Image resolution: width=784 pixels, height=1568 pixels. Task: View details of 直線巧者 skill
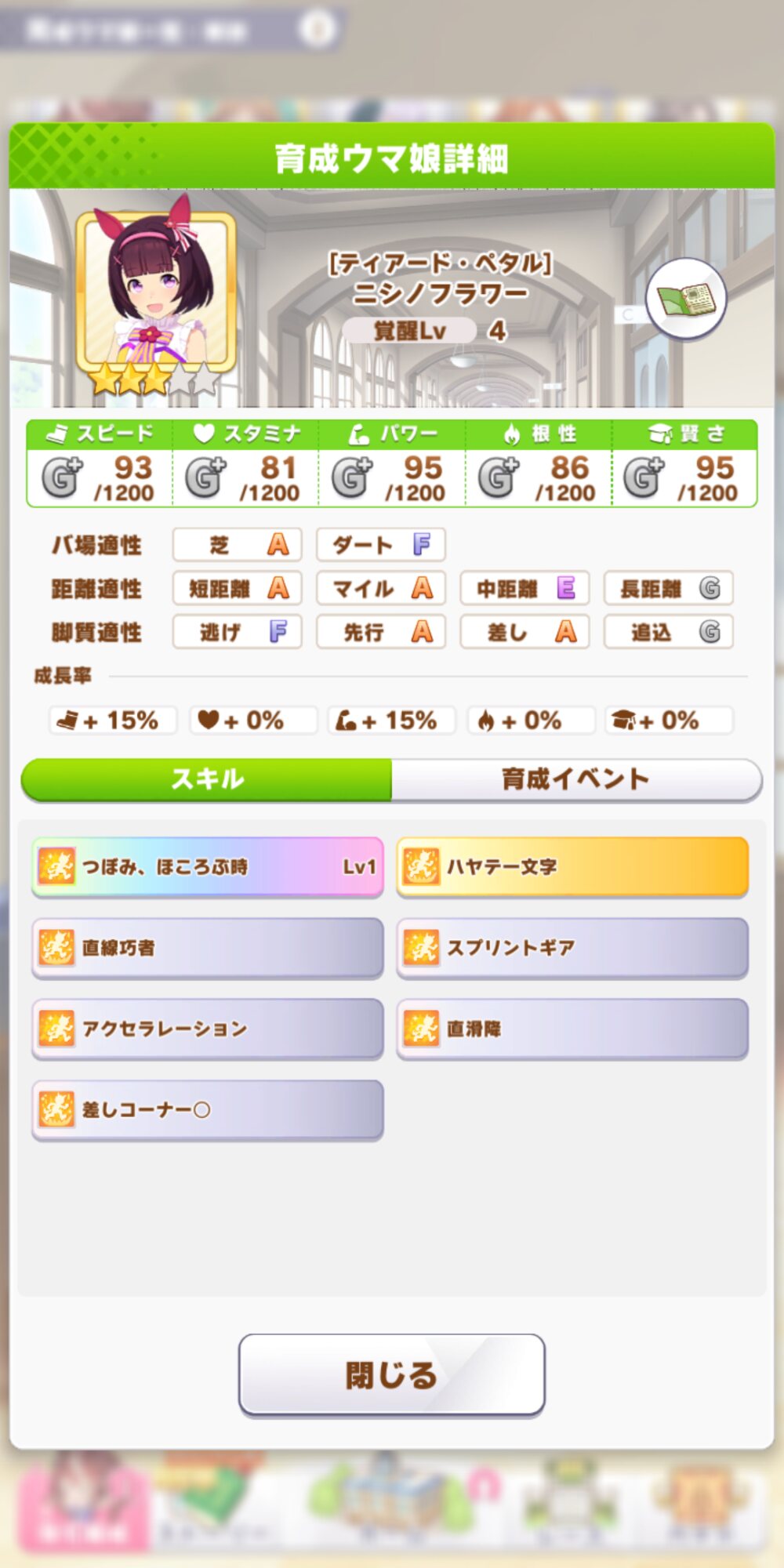pos(208,948)
